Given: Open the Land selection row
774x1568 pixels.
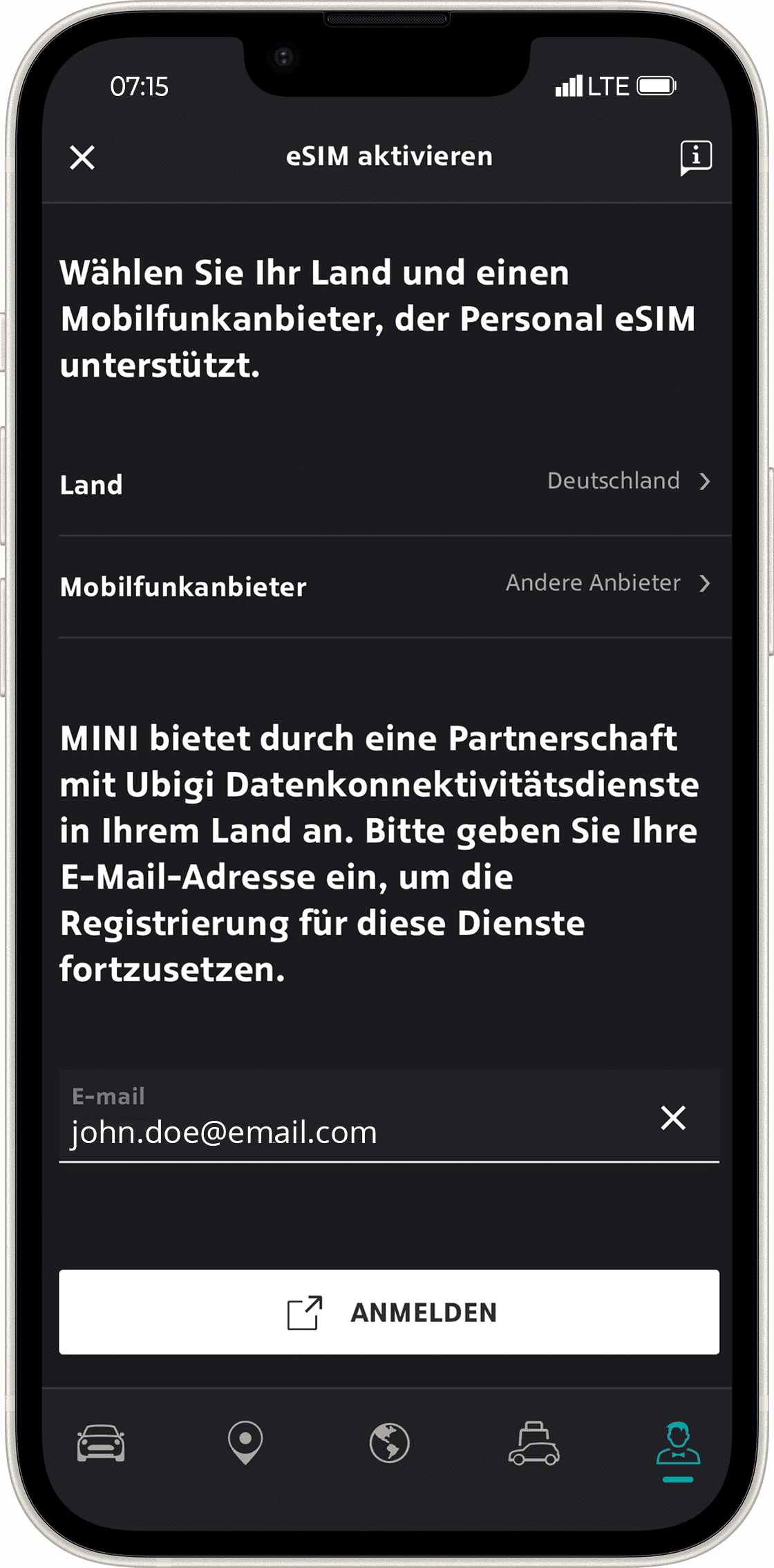Looking at the screenshot, I should click(387, 483).
